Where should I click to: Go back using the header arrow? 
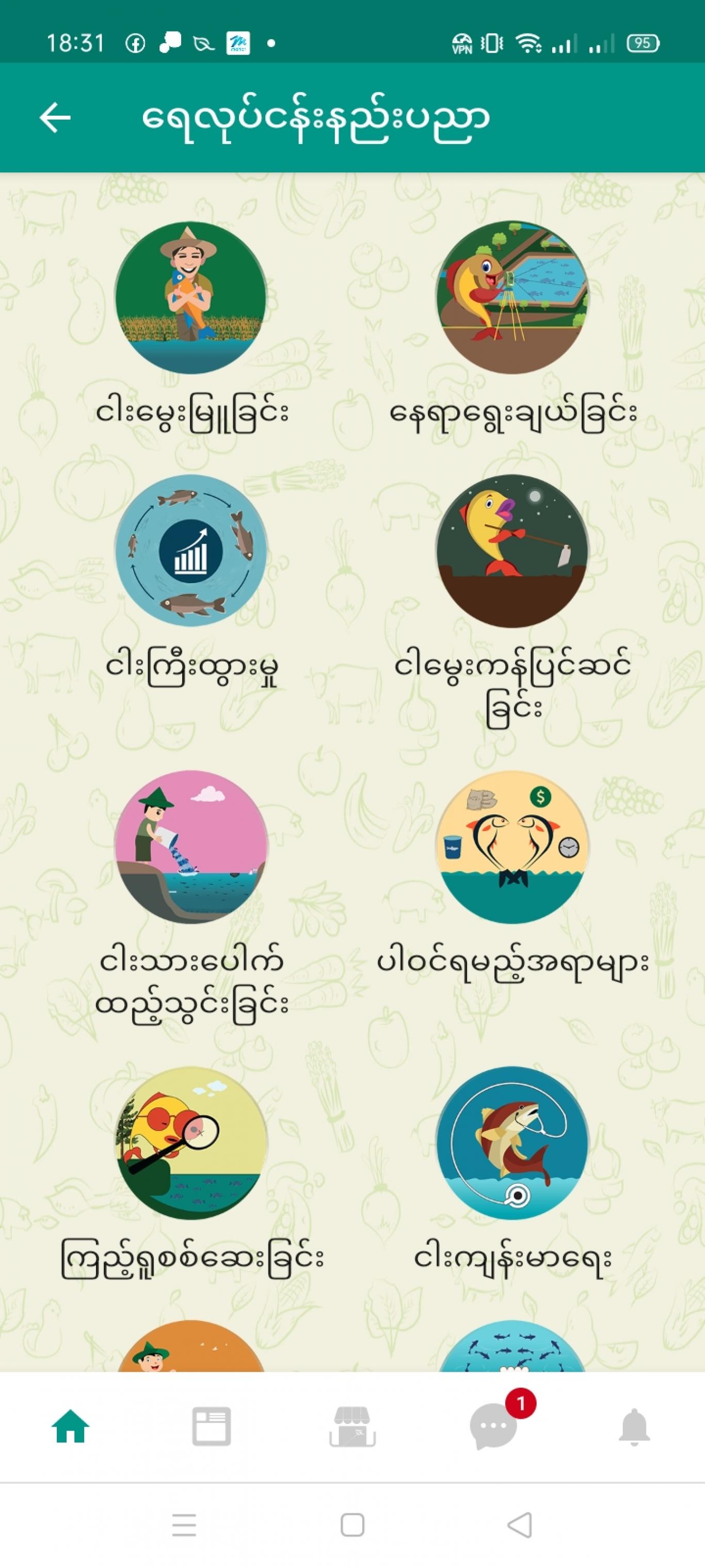point(55,117)
